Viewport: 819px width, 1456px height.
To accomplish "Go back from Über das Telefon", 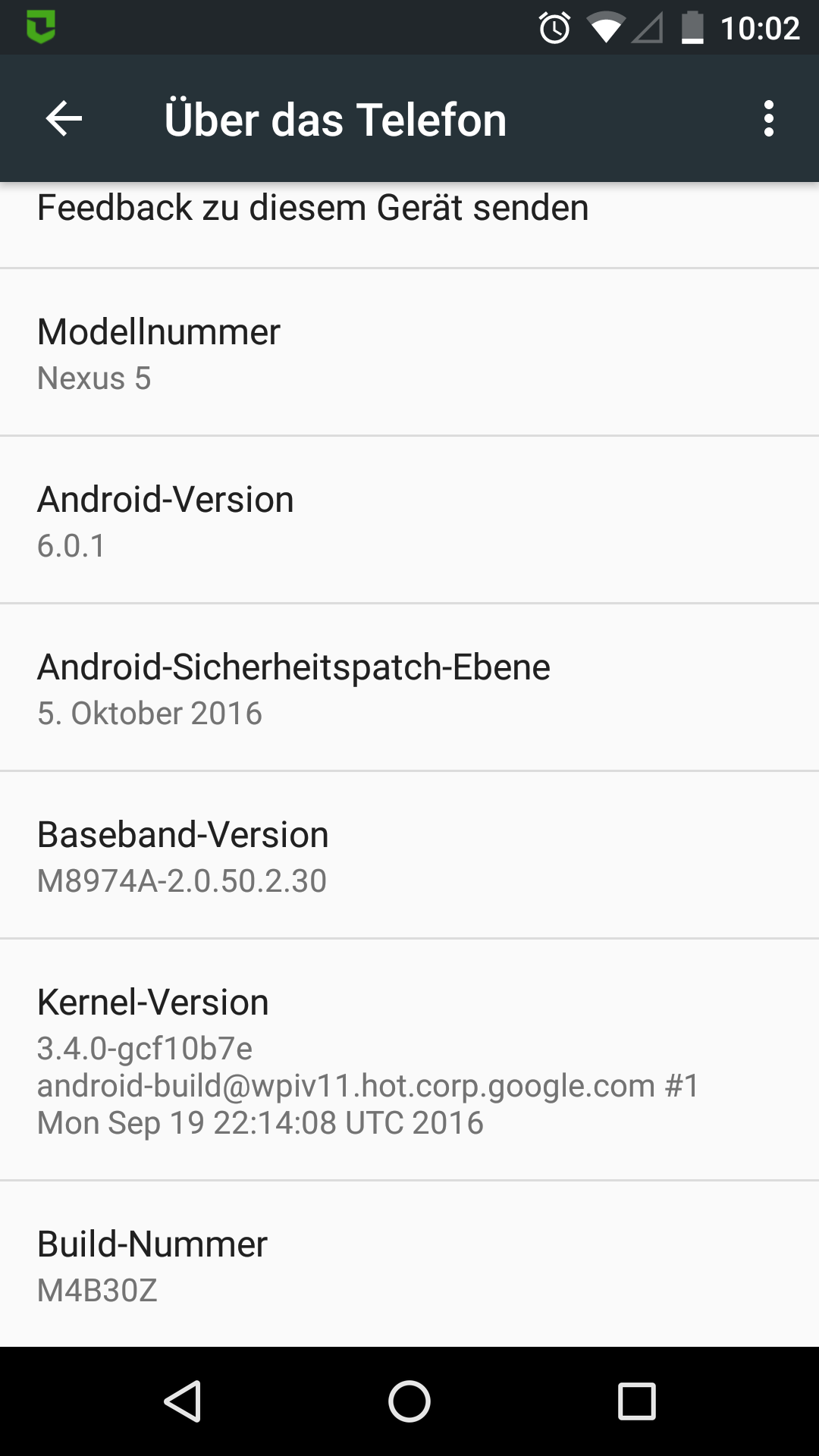I will tap(64, 119).
